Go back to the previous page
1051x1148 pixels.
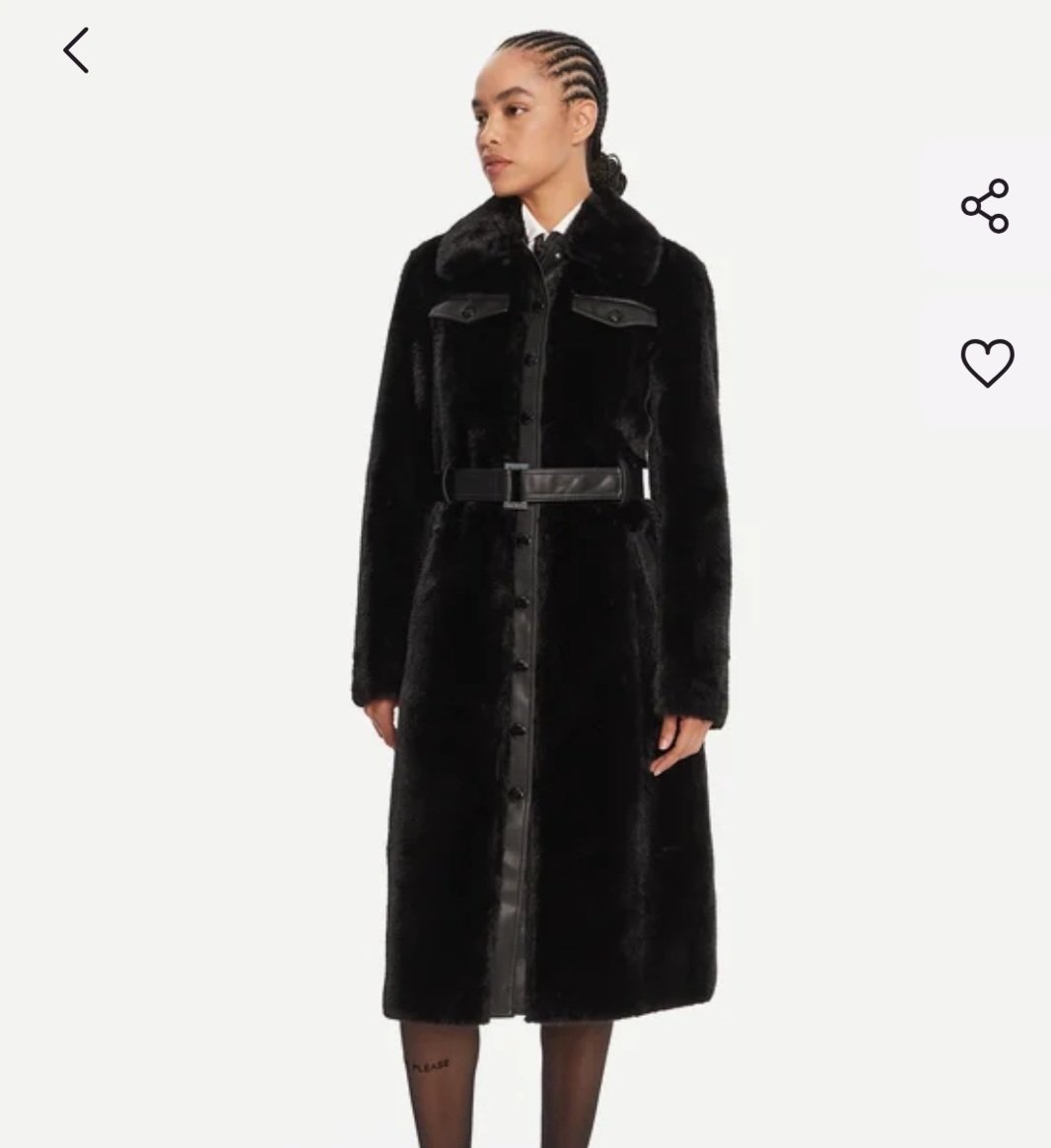(x=76, y=50)
